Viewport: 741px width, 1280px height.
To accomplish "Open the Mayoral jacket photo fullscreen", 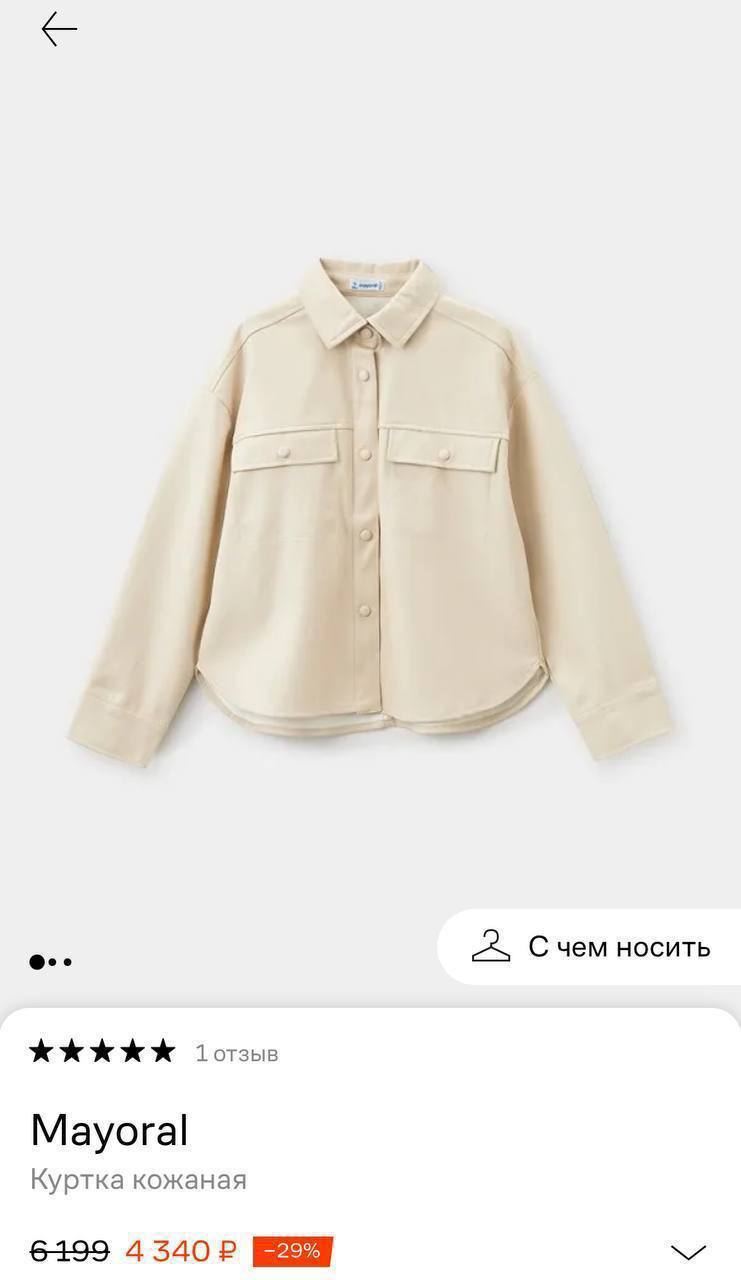I will 370,510.
